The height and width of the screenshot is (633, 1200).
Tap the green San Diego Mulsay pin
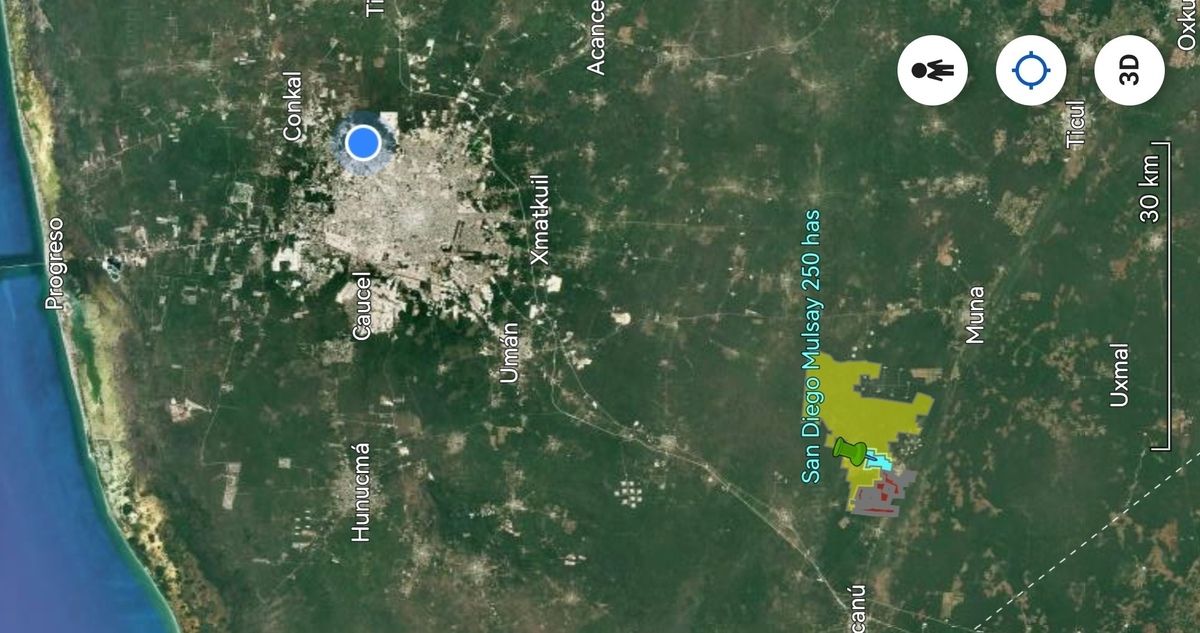coord(850,452)
